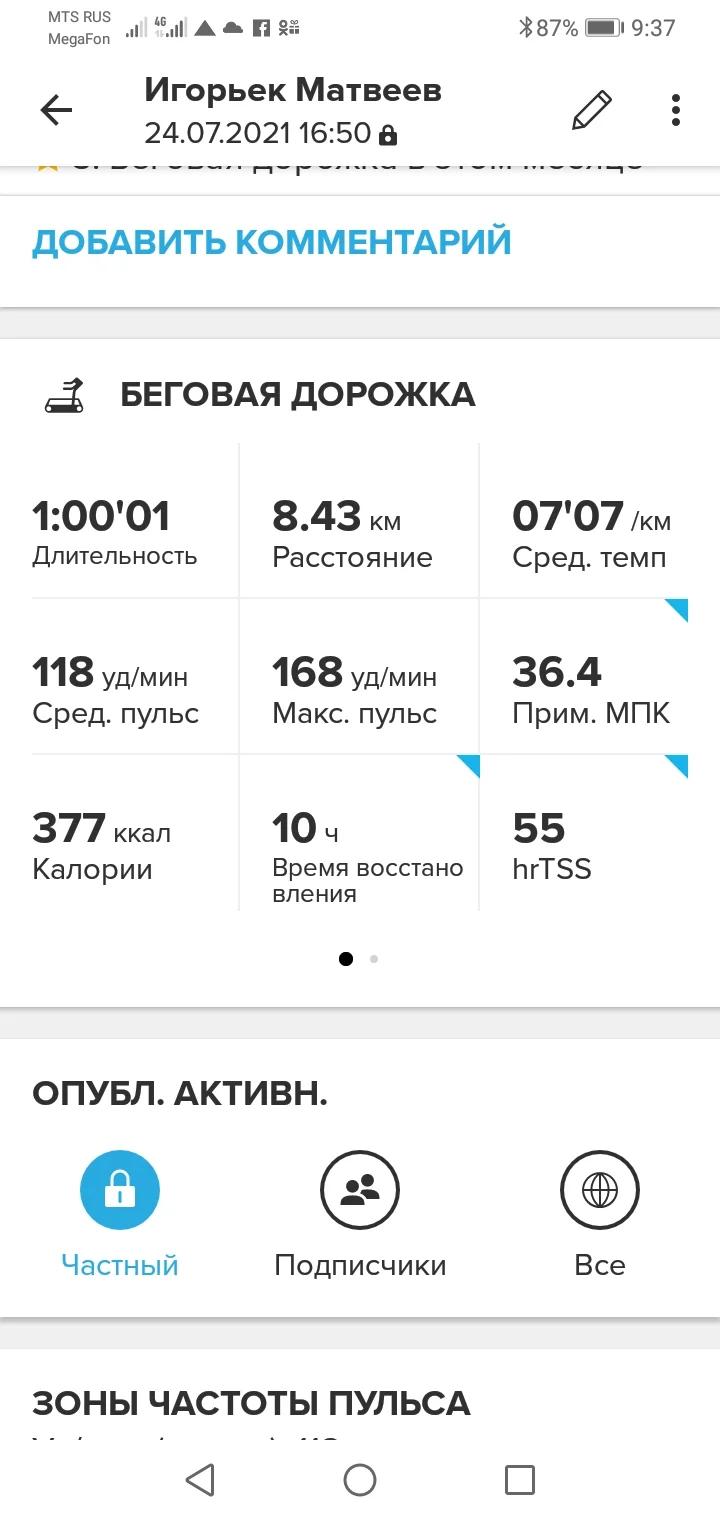Tap ДОБАВИТЬ КОММЕНТАРИЙ to add a comment
The width and height of the screenshot is (720, 1520).
tap(272, 242)
